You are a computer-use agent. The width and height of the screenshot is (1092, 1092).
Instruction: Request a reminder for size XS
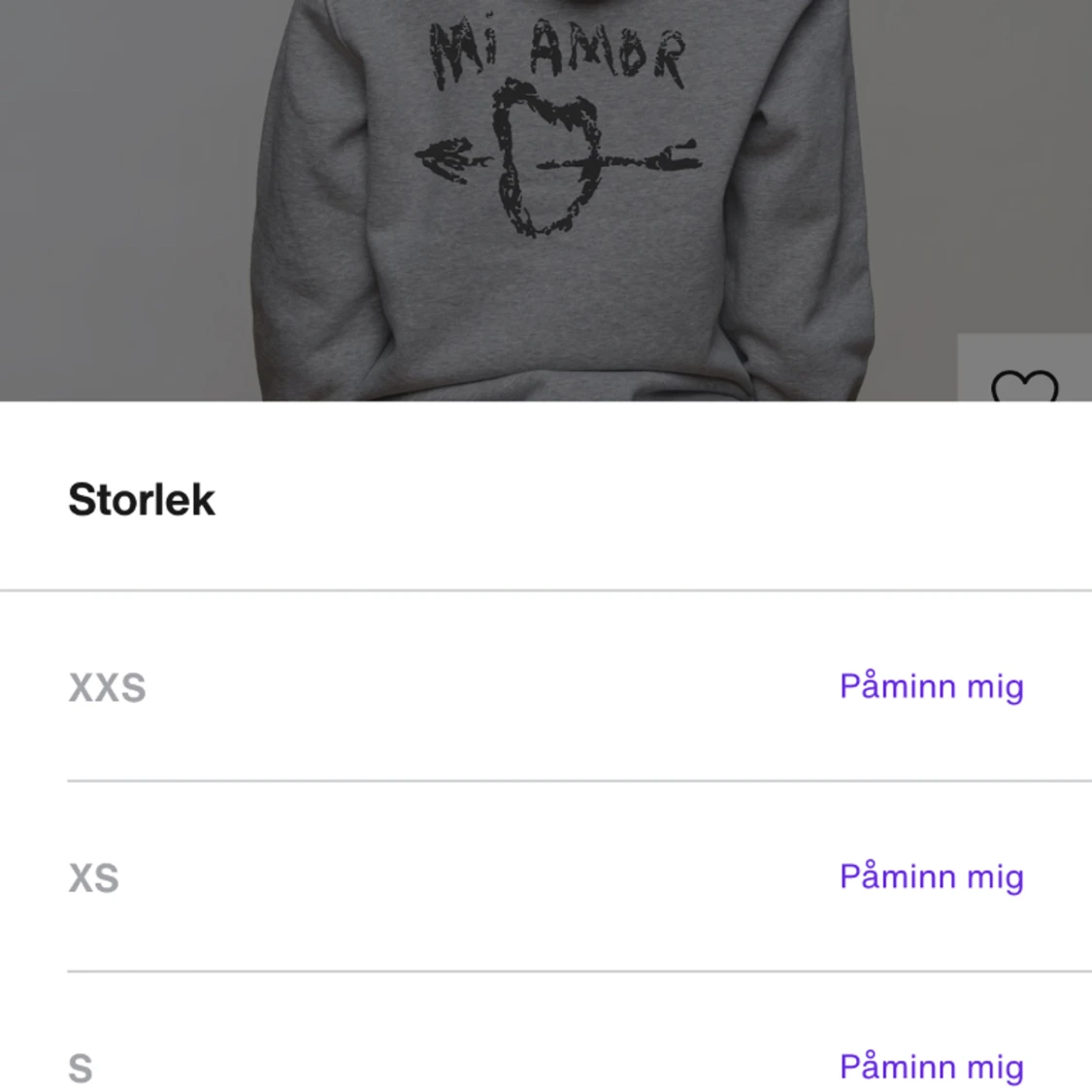pos(931,877)
